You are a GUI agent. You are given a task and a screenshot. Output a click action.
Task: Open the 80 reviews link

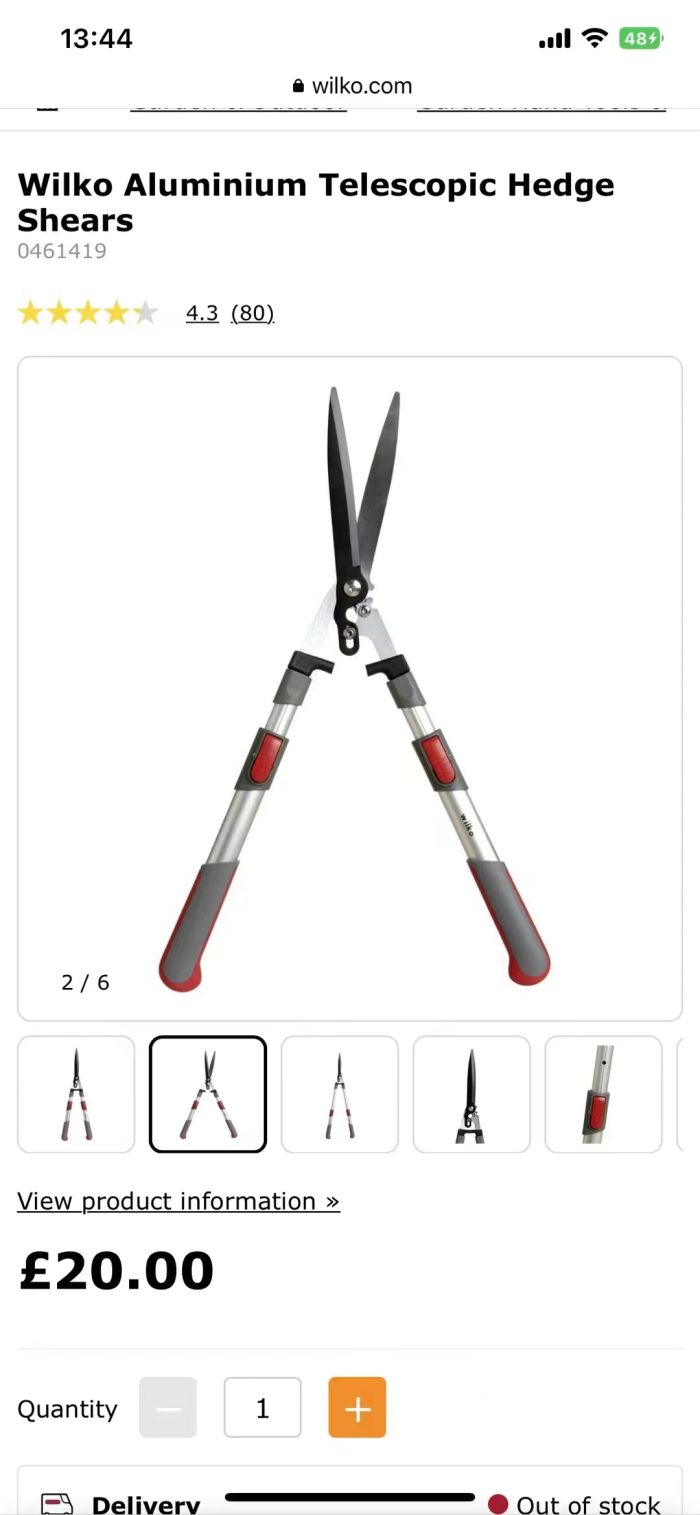(x=252, y=313)
